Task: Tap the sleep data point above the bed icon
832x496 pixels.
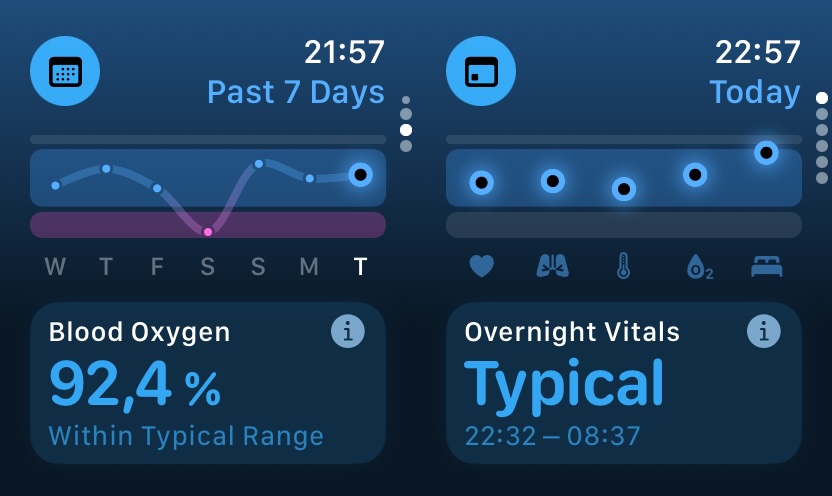Action: tap(766, 152)
